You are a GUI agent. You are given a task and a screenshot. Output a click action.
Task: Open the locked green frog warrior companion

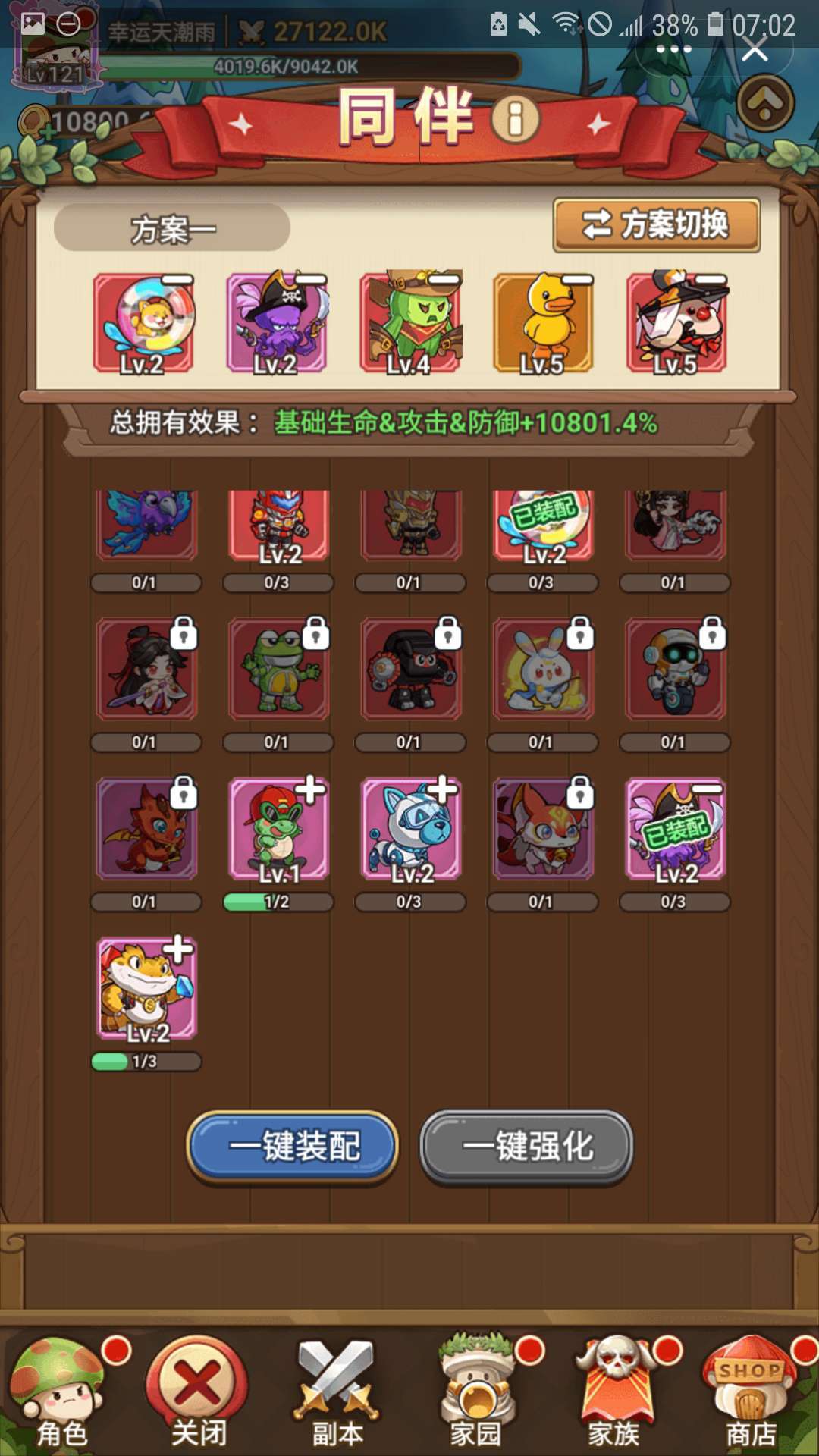(279, 669)
